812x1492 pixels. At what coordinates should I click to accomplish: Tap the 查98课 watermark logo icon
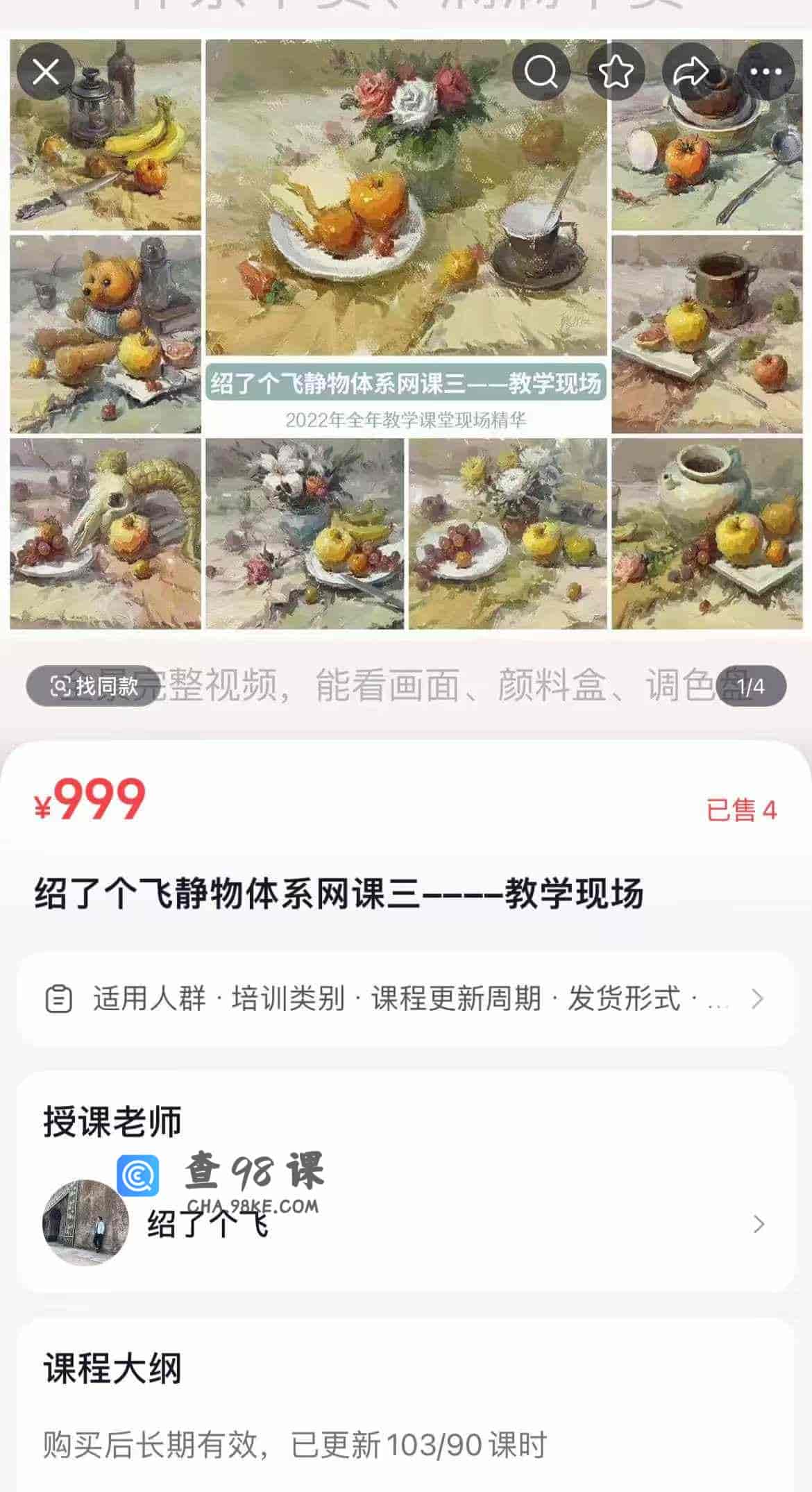coord(138,1175)
